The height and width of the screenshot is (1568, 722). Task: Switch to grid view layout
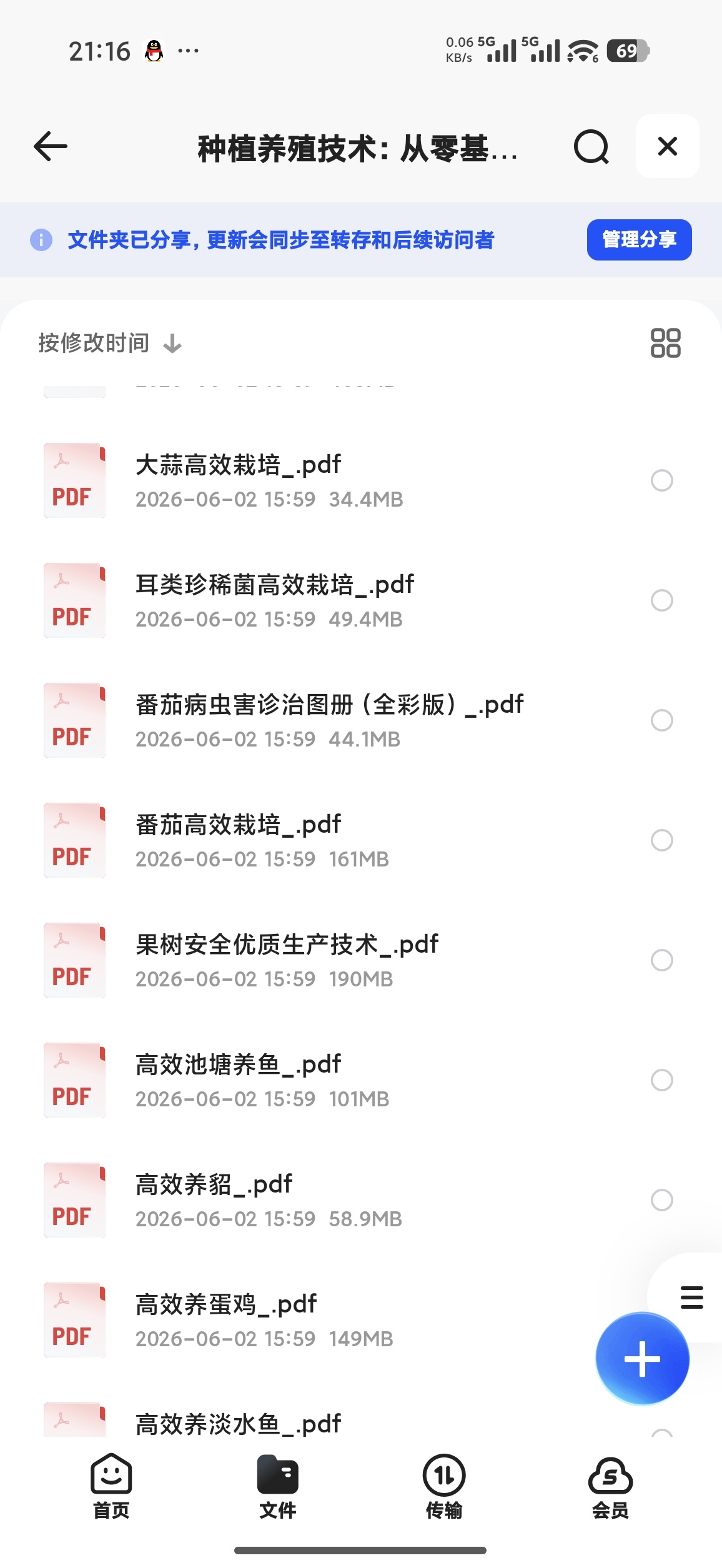point(665,343)
